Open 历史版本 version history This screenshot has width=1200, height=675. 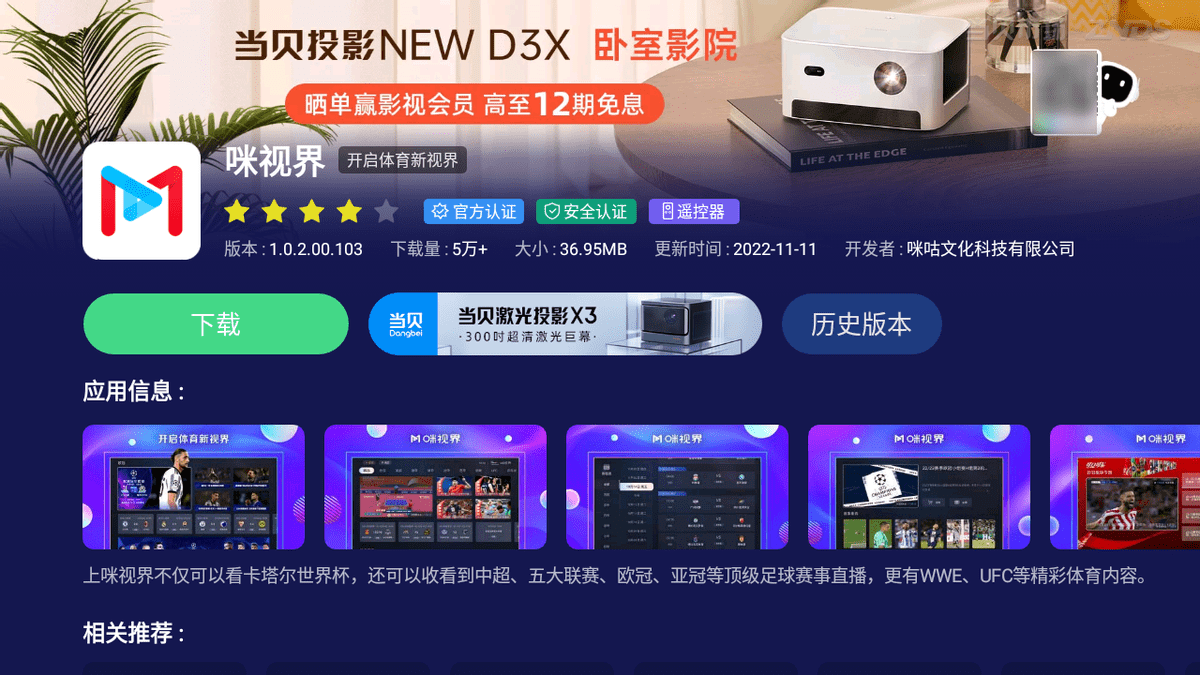pyautogui.click(x=861, y=324)
